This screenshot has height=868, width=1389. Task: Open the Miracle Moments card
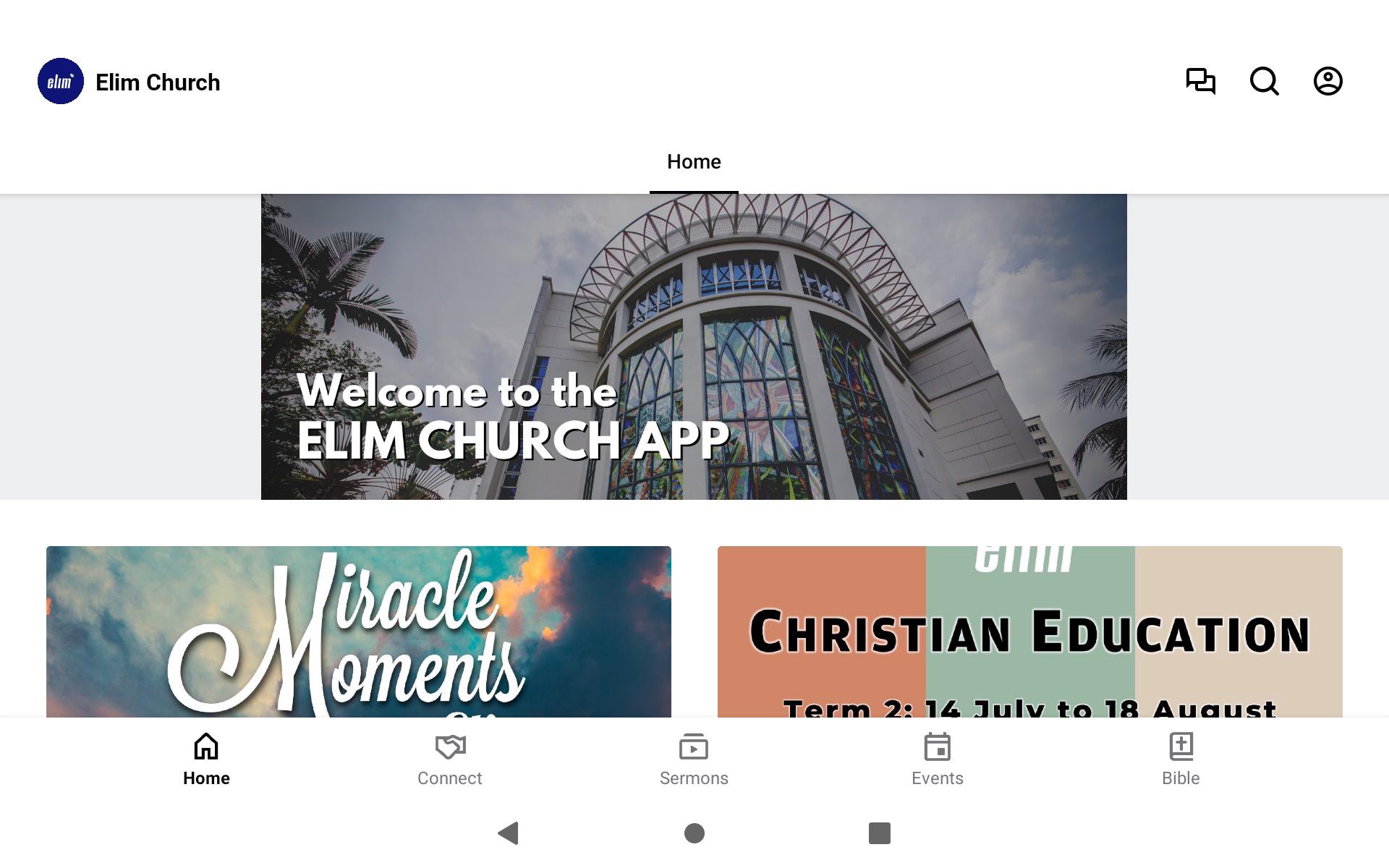coord(358,631)
